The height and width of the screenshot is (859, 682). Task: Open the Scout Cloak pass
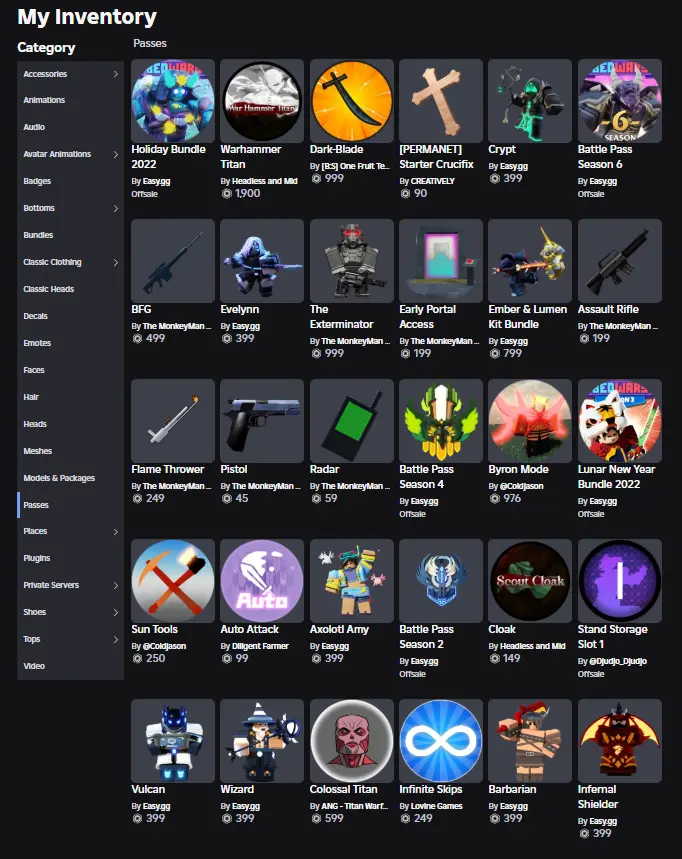coord(530,581)
